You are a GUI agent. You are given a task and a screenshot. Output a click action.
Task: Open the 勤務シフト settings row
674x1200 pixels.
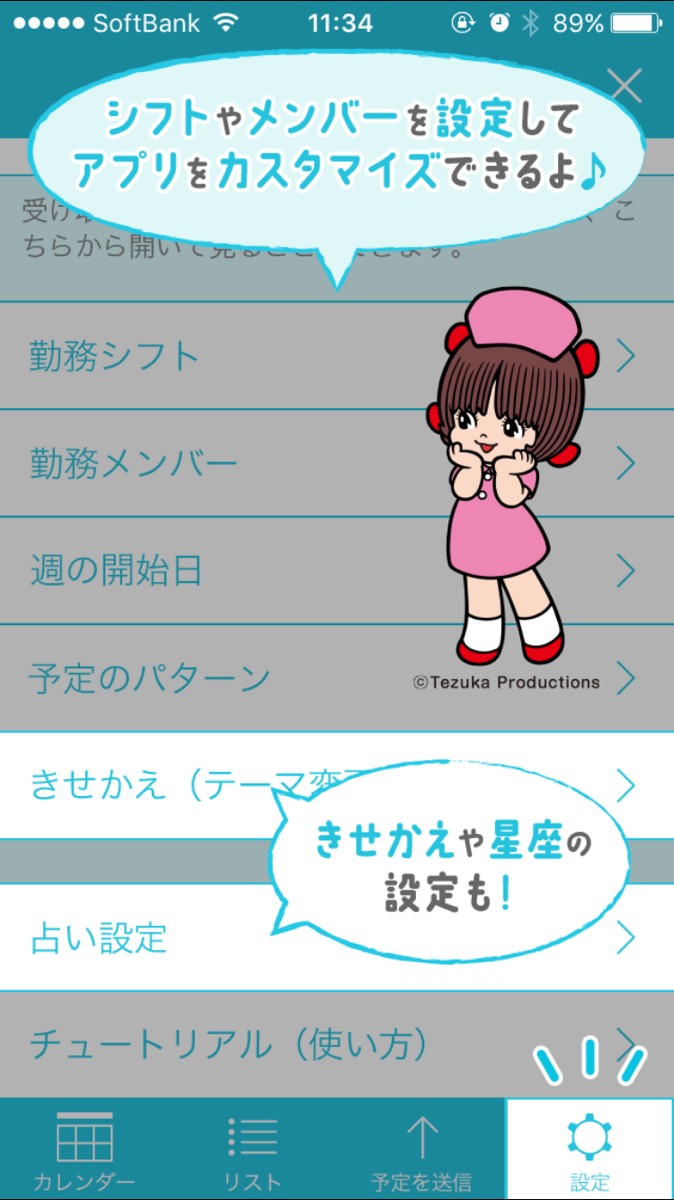200,356
